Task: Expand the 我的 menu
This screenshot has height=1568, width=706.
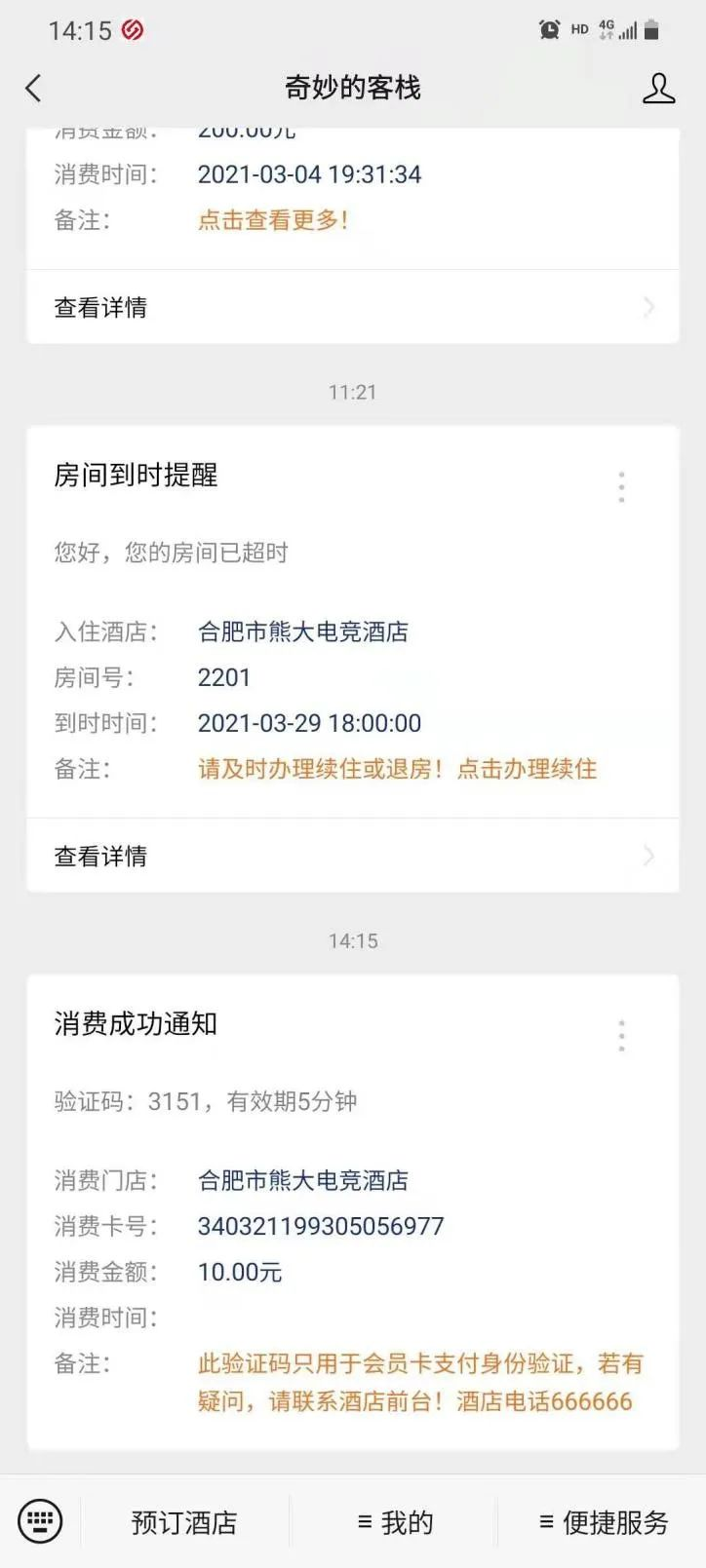Action: (x=395, y=1522)
